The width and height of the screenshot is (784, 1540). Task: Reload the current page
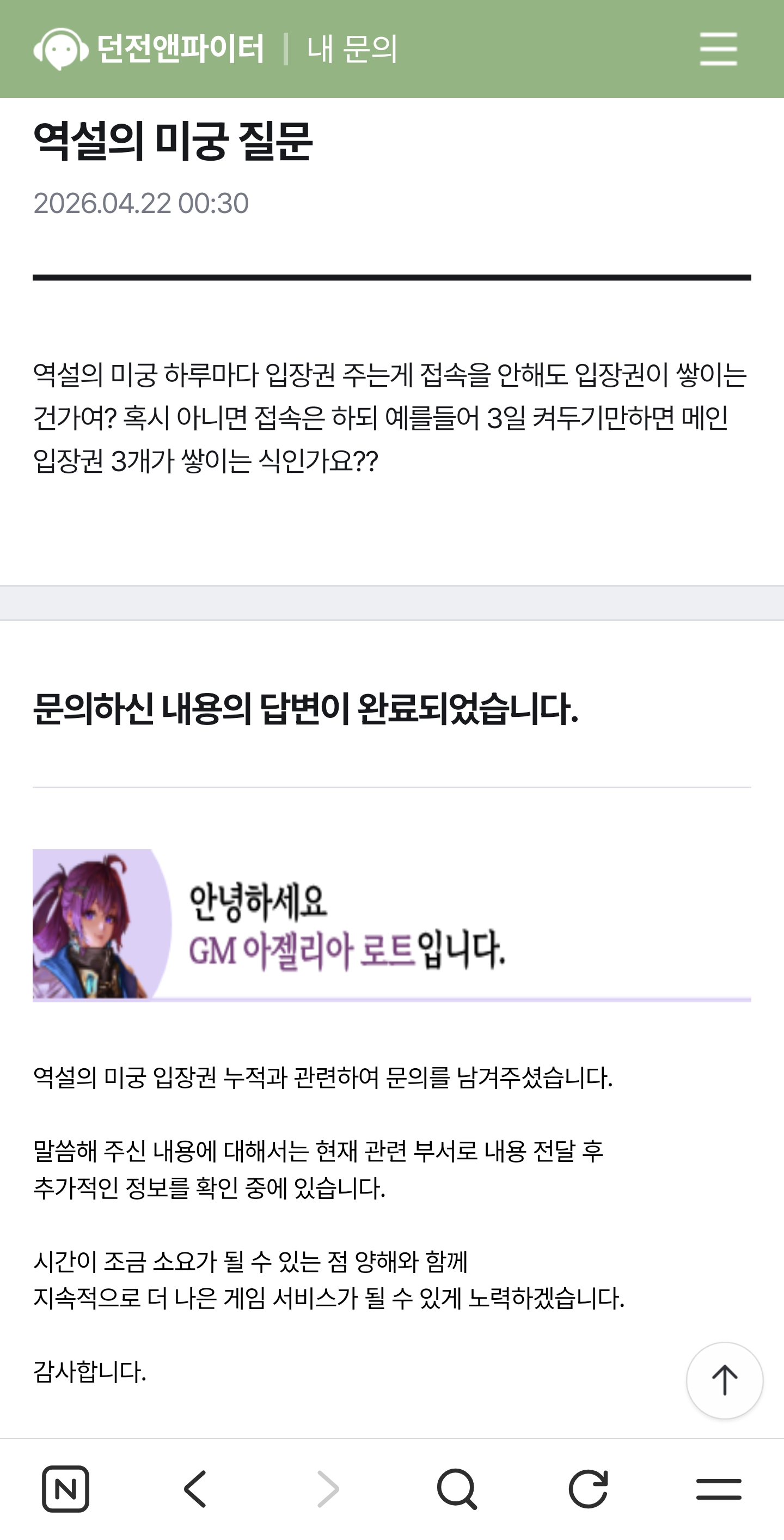click(588, 1489)
